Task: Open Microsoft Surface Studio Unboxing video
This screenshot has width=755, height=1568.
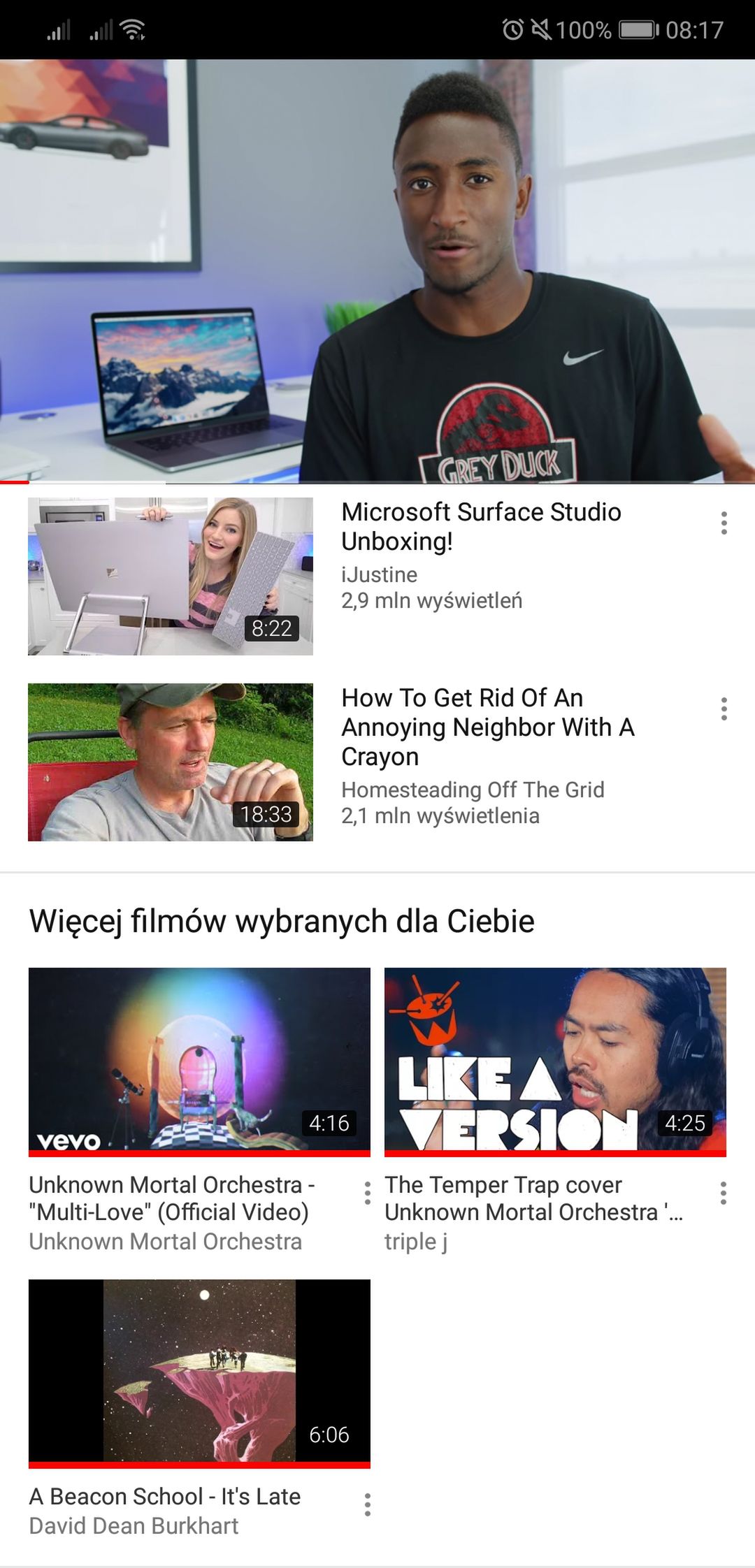Action: (x=171, y=576)
